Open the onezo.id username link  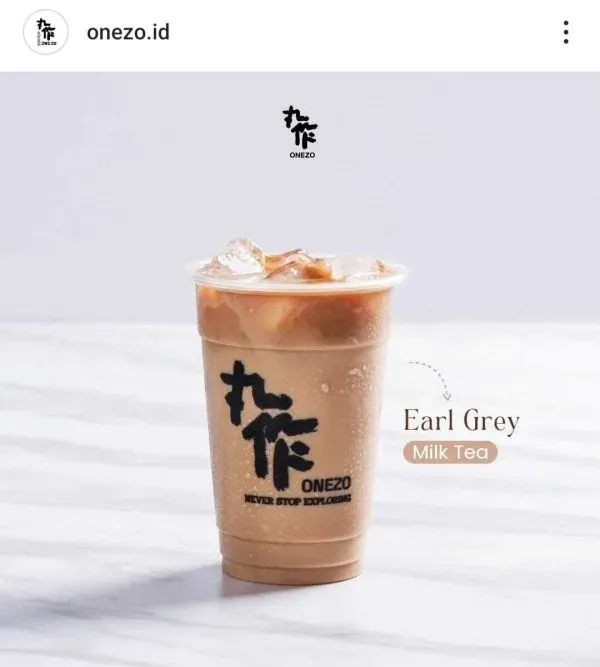point(128,32)
